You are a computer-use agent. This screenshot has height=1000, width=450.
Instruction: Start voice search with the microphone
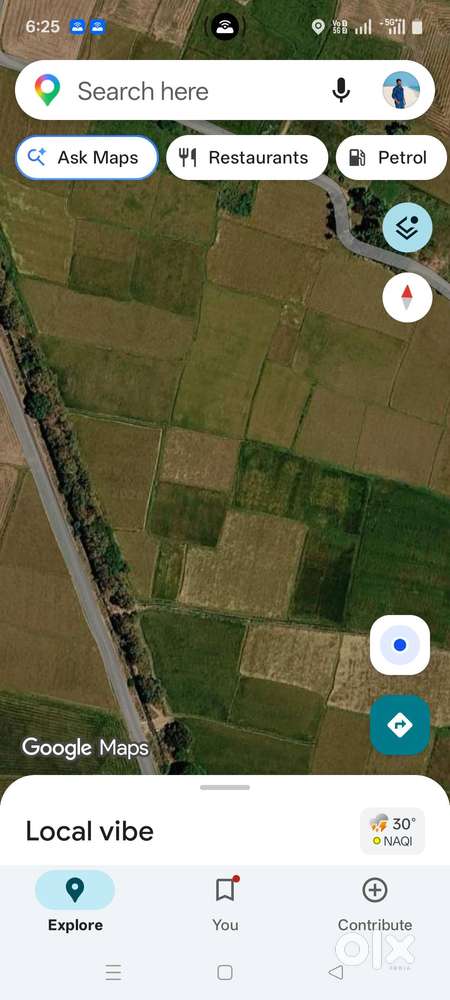(x=341, y=91)
